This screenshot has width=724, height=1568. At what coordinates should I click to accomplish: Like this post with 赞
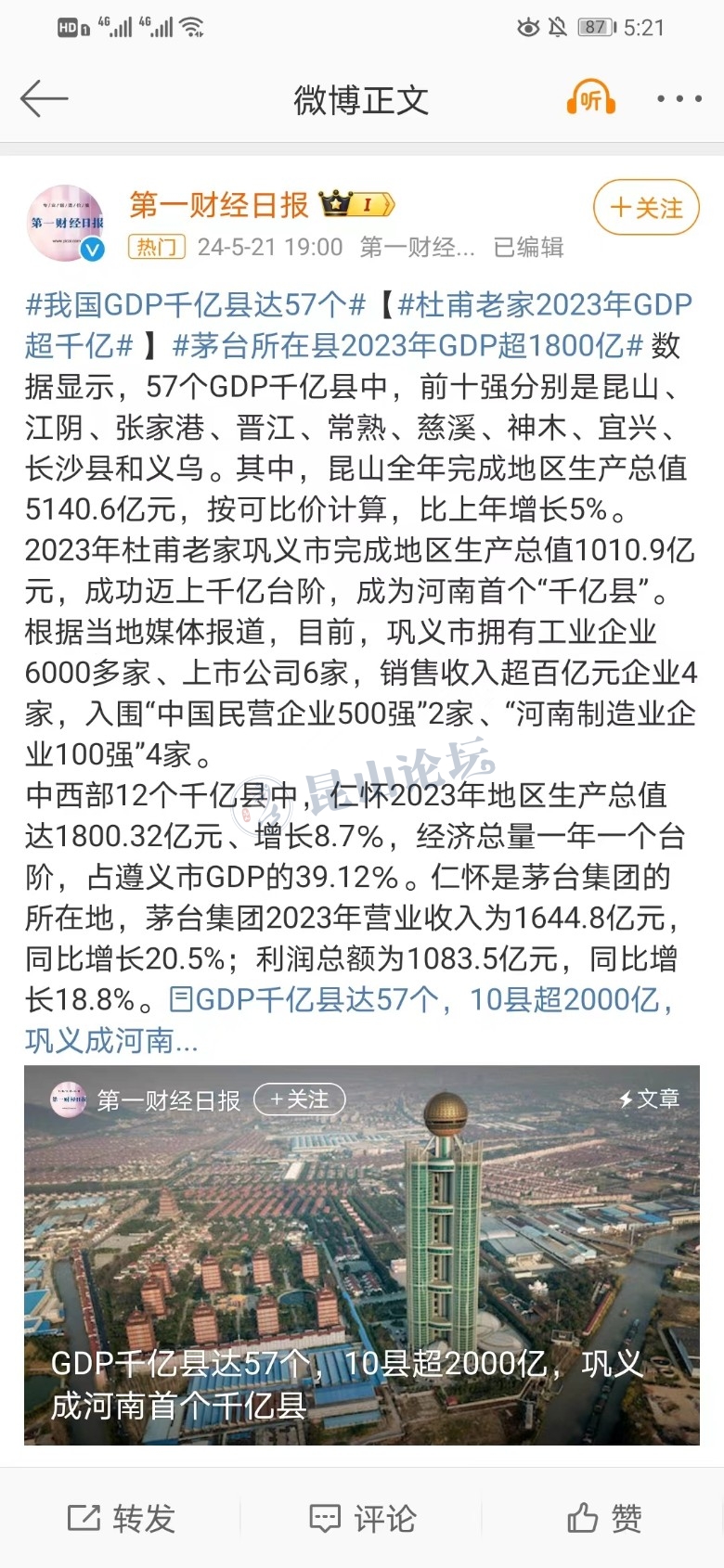tap(604, 1519)
